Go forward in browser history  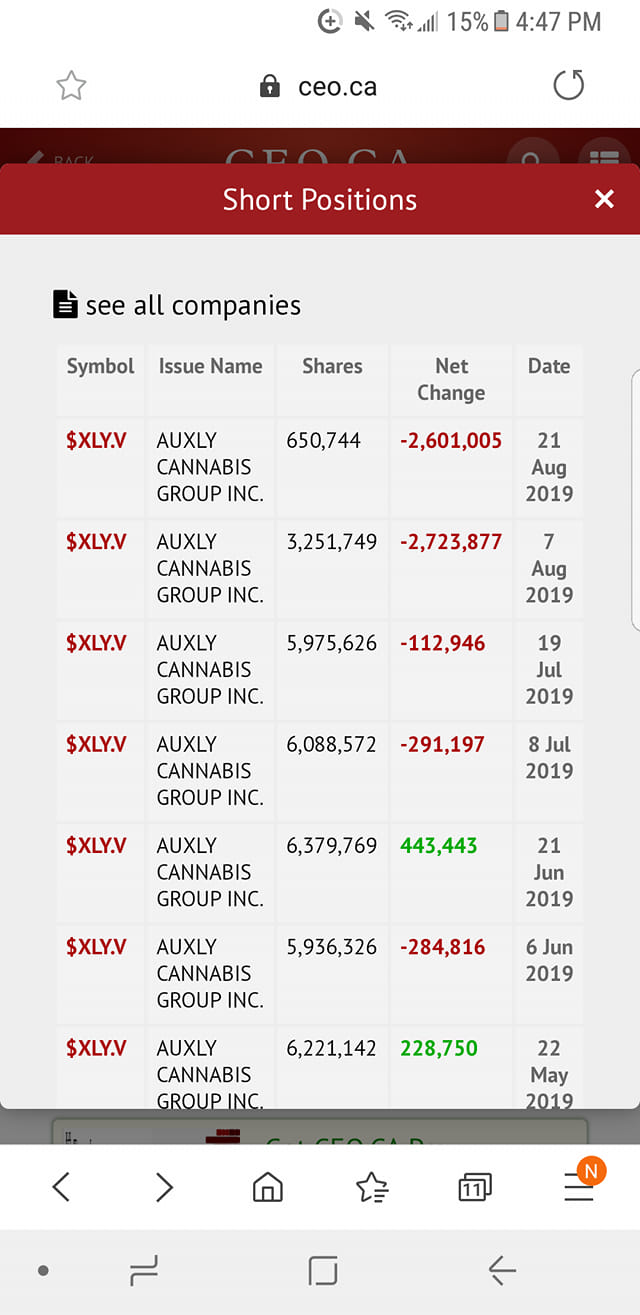click(x=165, y=1187)
